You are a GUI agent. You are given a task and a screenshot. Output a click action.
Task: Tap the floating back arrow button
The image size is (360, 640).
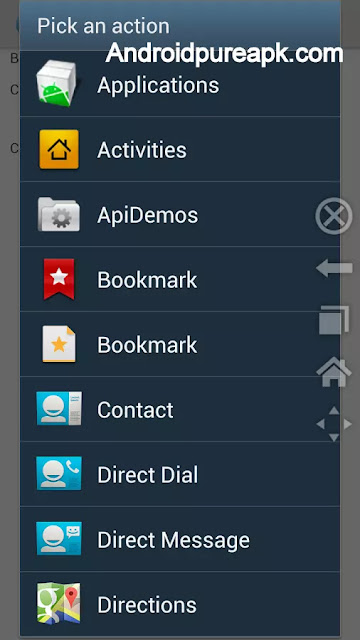334,268
